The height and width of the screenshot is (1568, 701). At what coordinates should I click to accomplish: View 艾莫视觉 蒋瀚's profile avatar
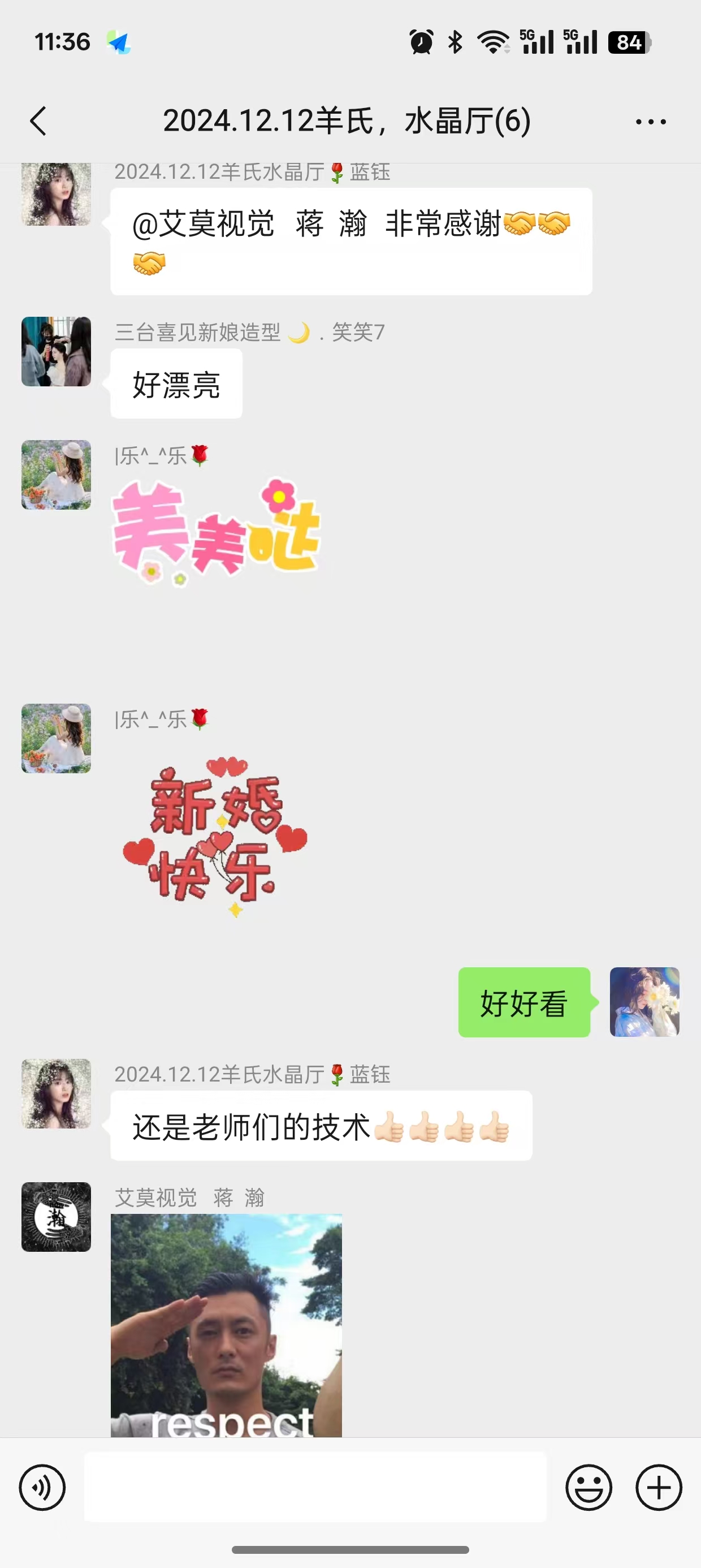(56, 1217)
